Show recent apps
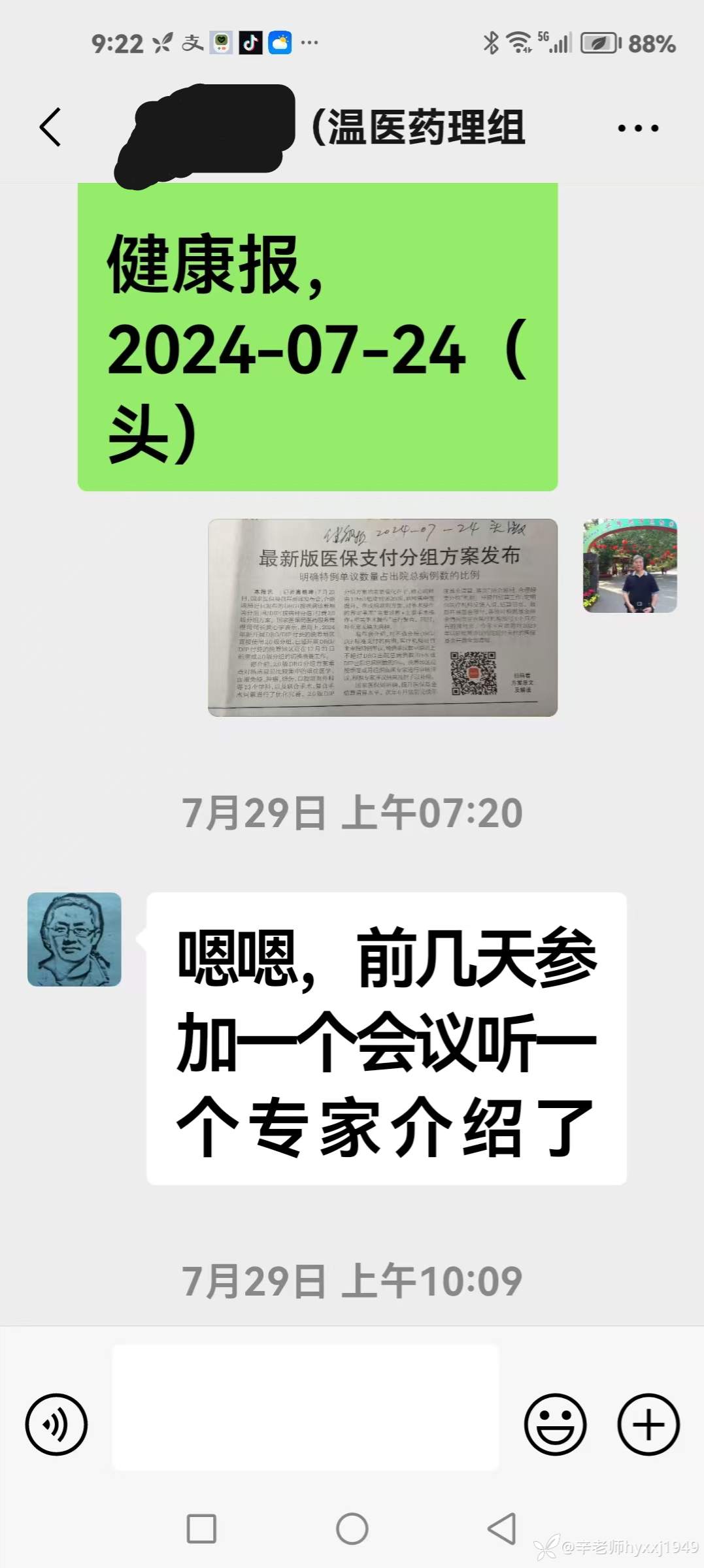The width and height of the screenshot is (704, 1568). point(201,1529)
